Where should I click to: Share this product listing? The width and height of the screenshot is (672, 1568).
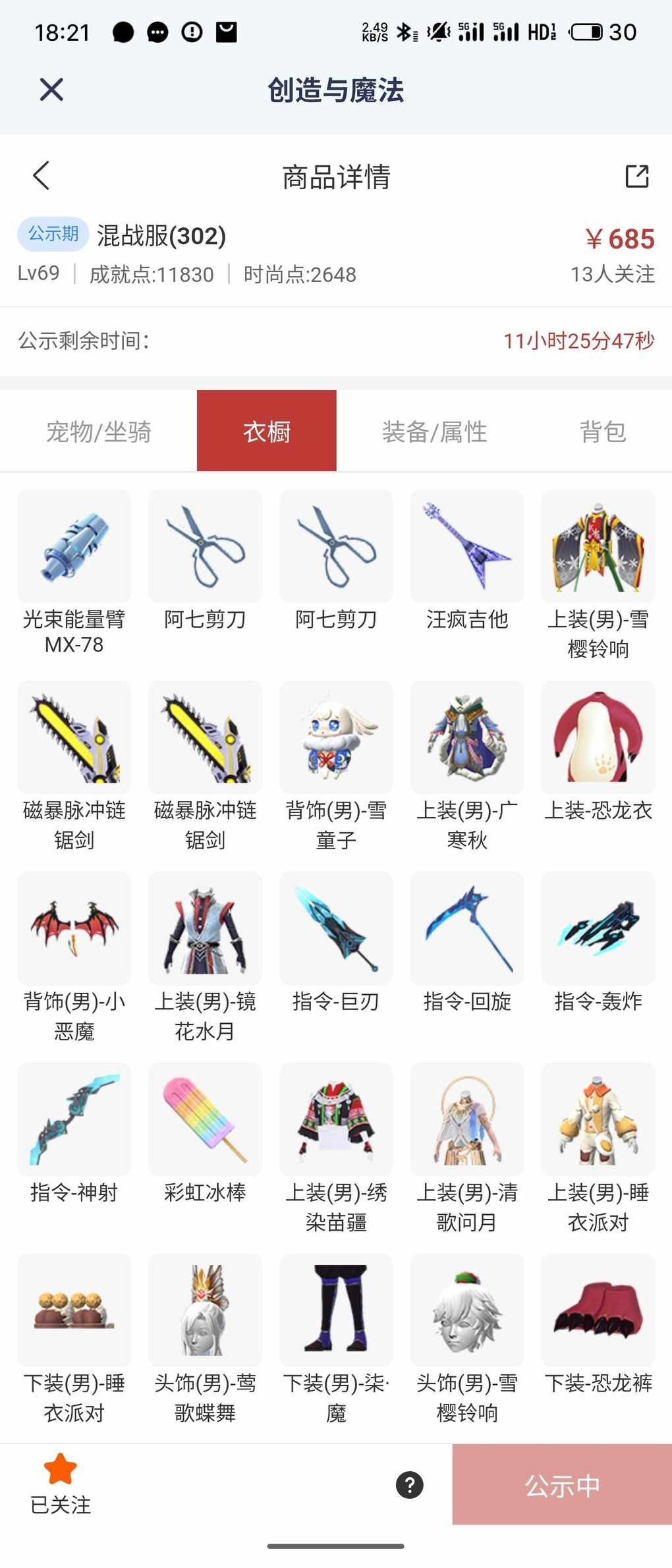[x=636, y=176]
